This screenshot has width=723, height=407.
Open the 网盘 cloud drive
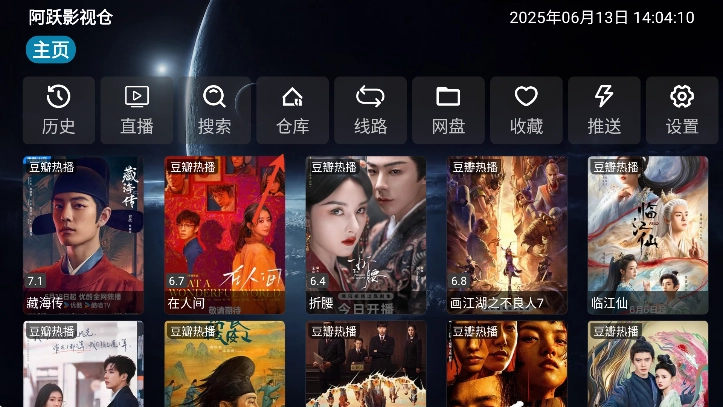click(448, 110)
